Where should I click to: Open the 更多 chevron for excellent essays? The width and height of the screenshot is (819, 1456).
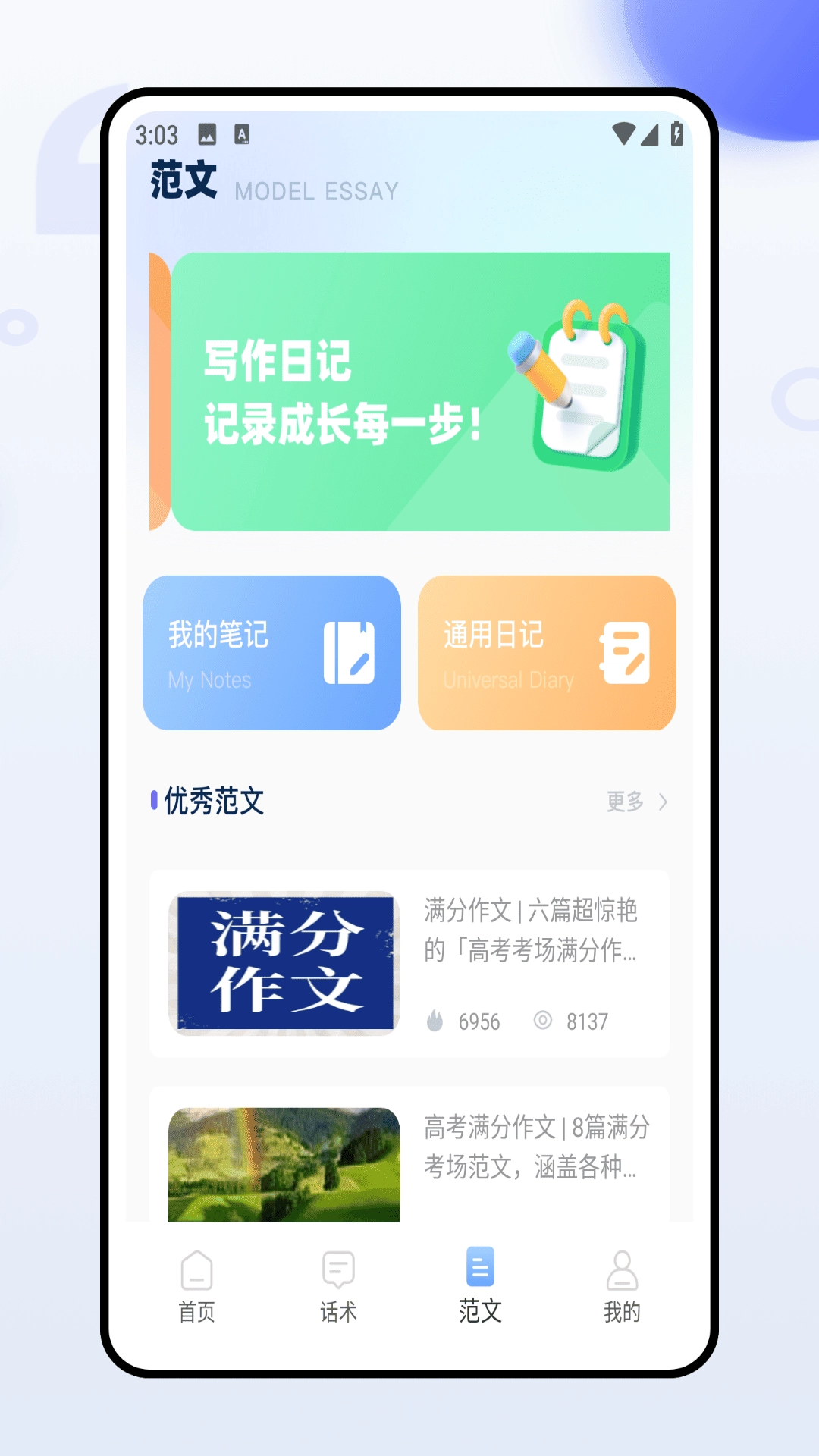point(664,801)
